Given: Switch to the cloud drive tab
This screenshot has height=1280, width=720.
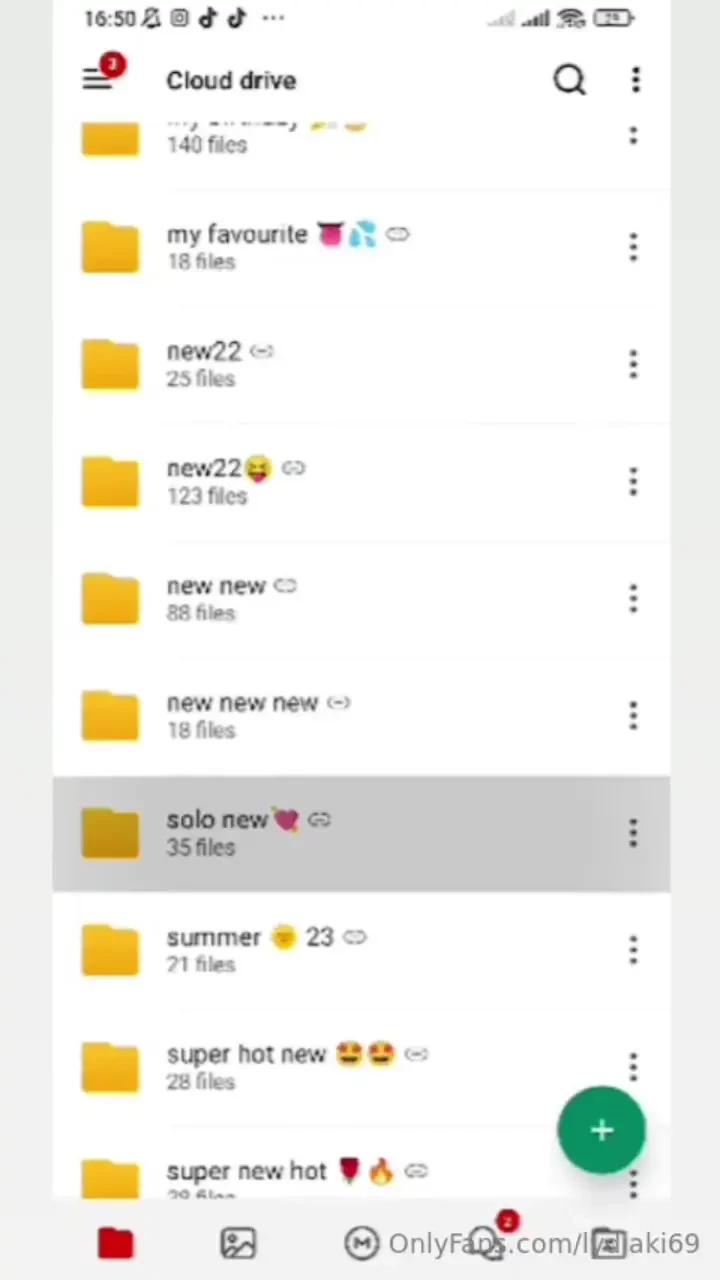Looking at the screenshot, I should 116,1243.
